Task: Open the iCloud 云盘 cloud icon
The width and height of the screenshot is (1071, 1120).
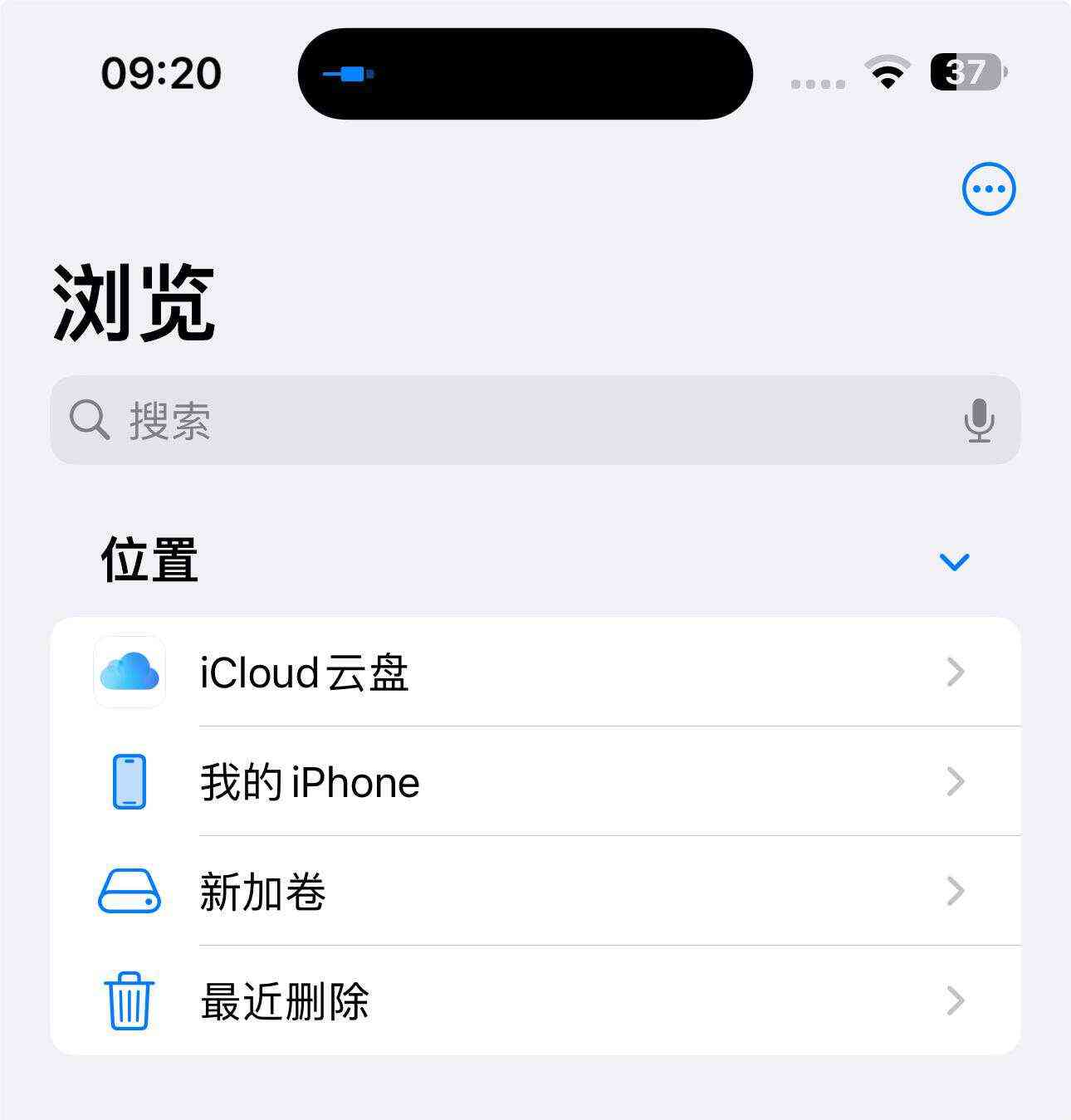Action: click(x=129, y=672)
